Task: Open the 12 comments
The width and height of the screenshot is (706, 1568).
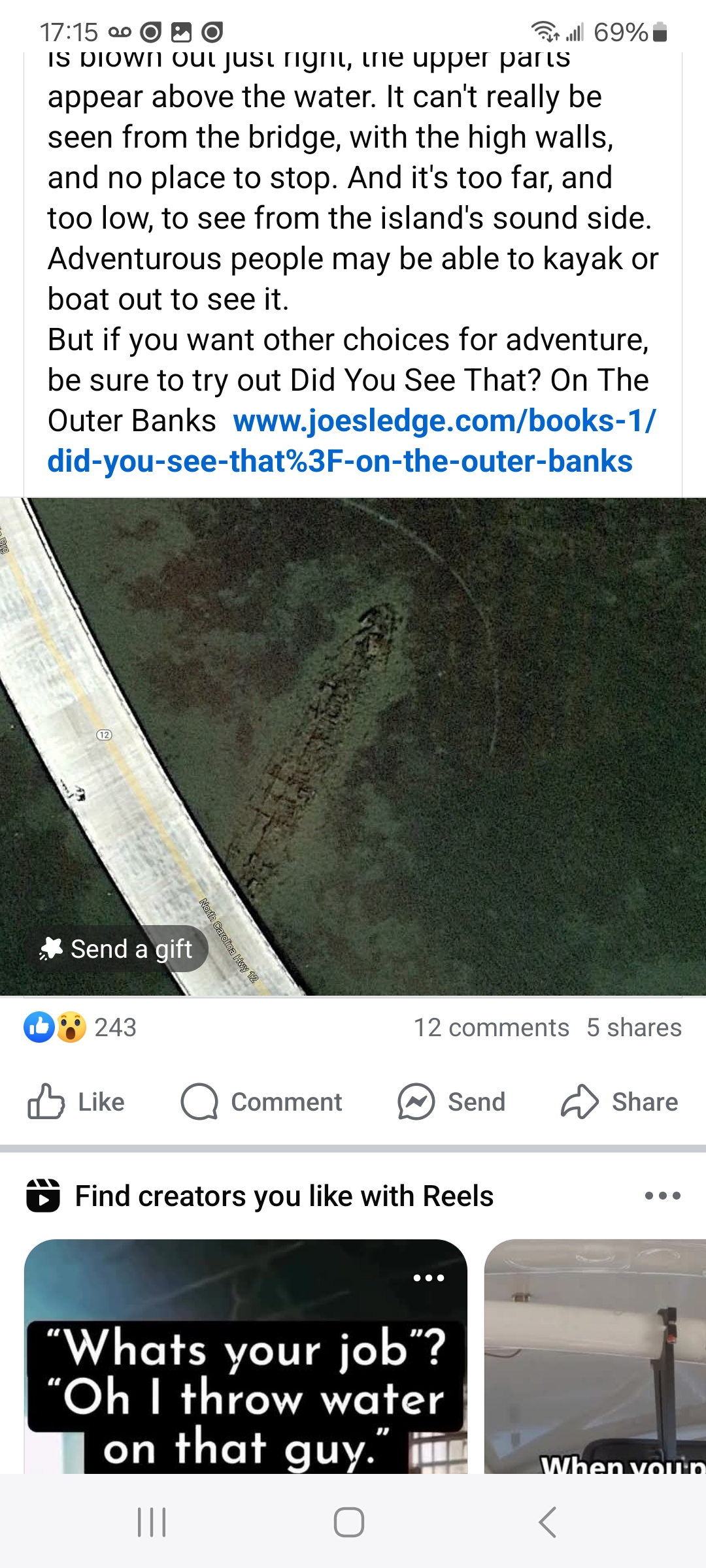Action: (x=492, y=1028)
